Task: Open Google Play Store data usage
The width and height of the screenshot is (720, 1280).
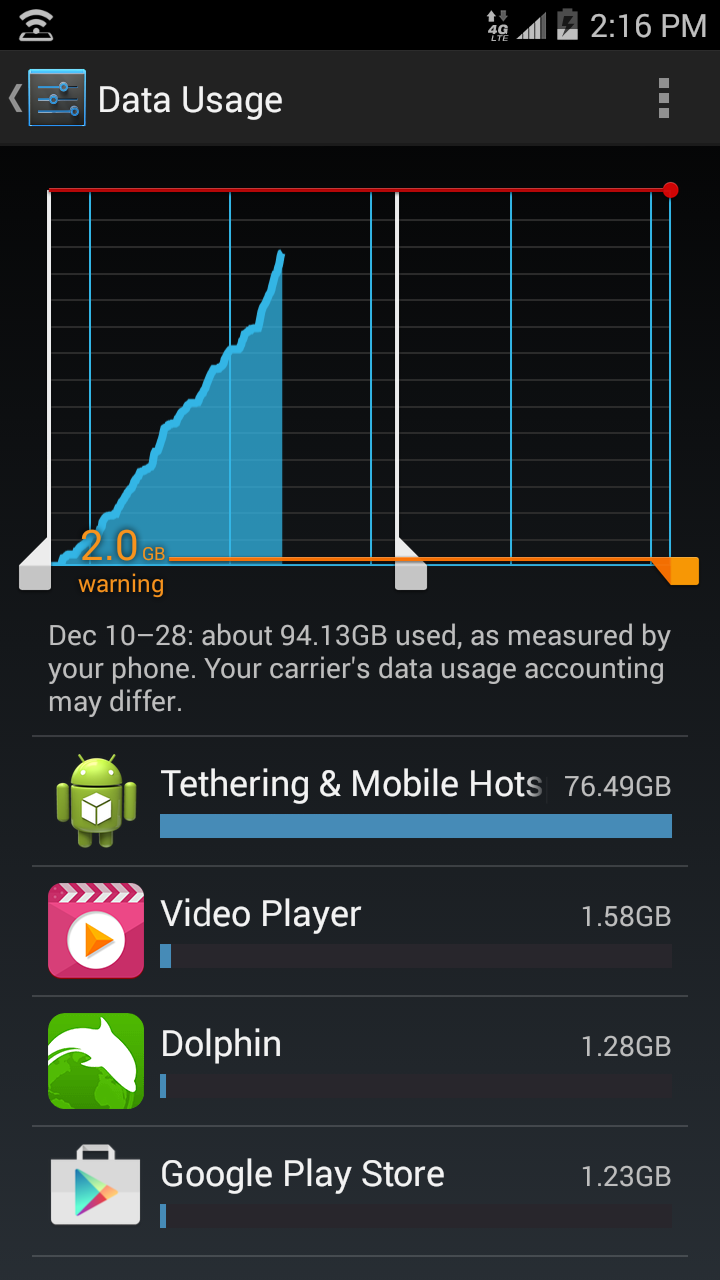Action: 360,1191
